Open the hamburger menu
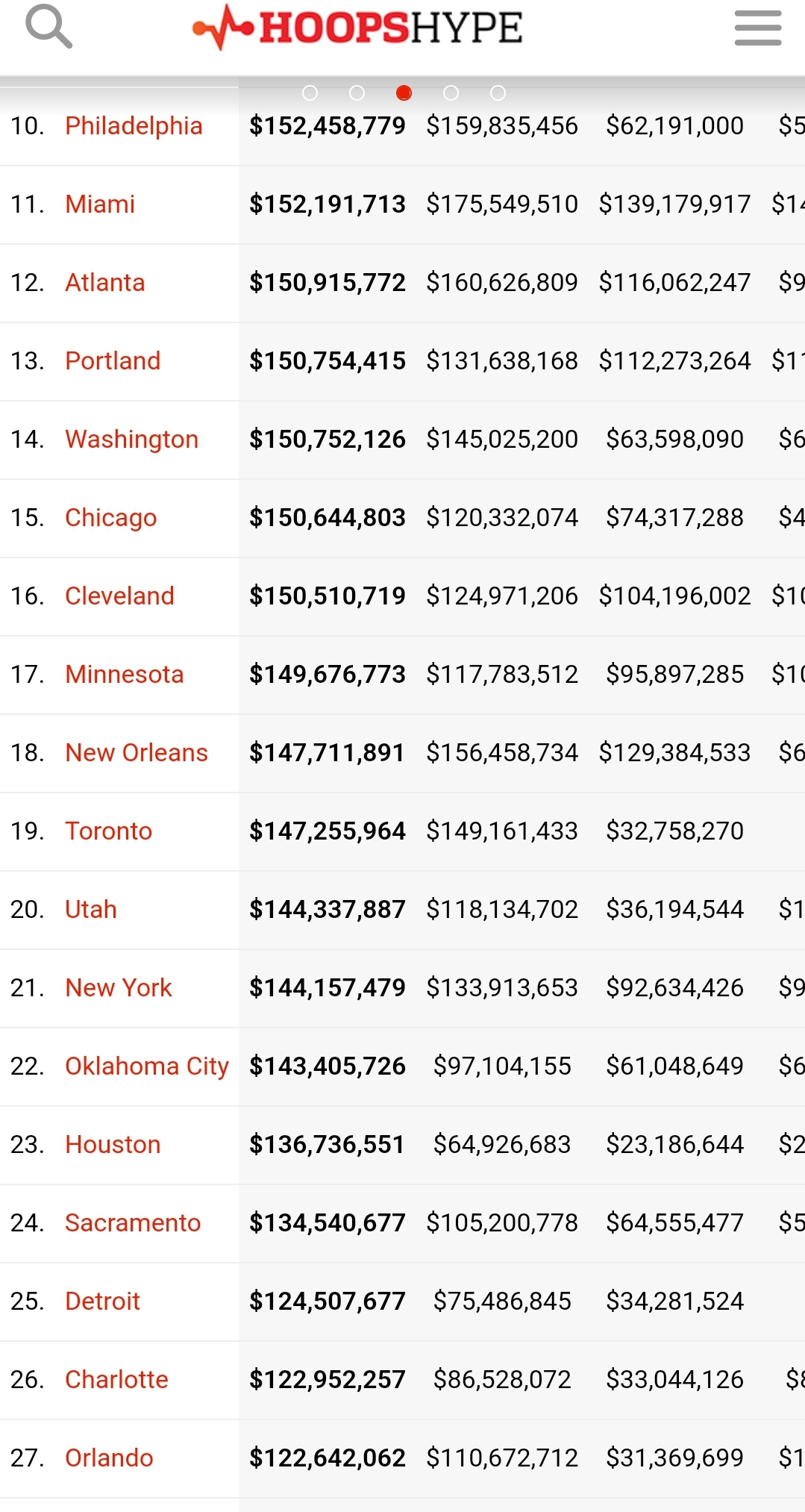Viewport: 805px width, 1512px height. coord(757,28)
